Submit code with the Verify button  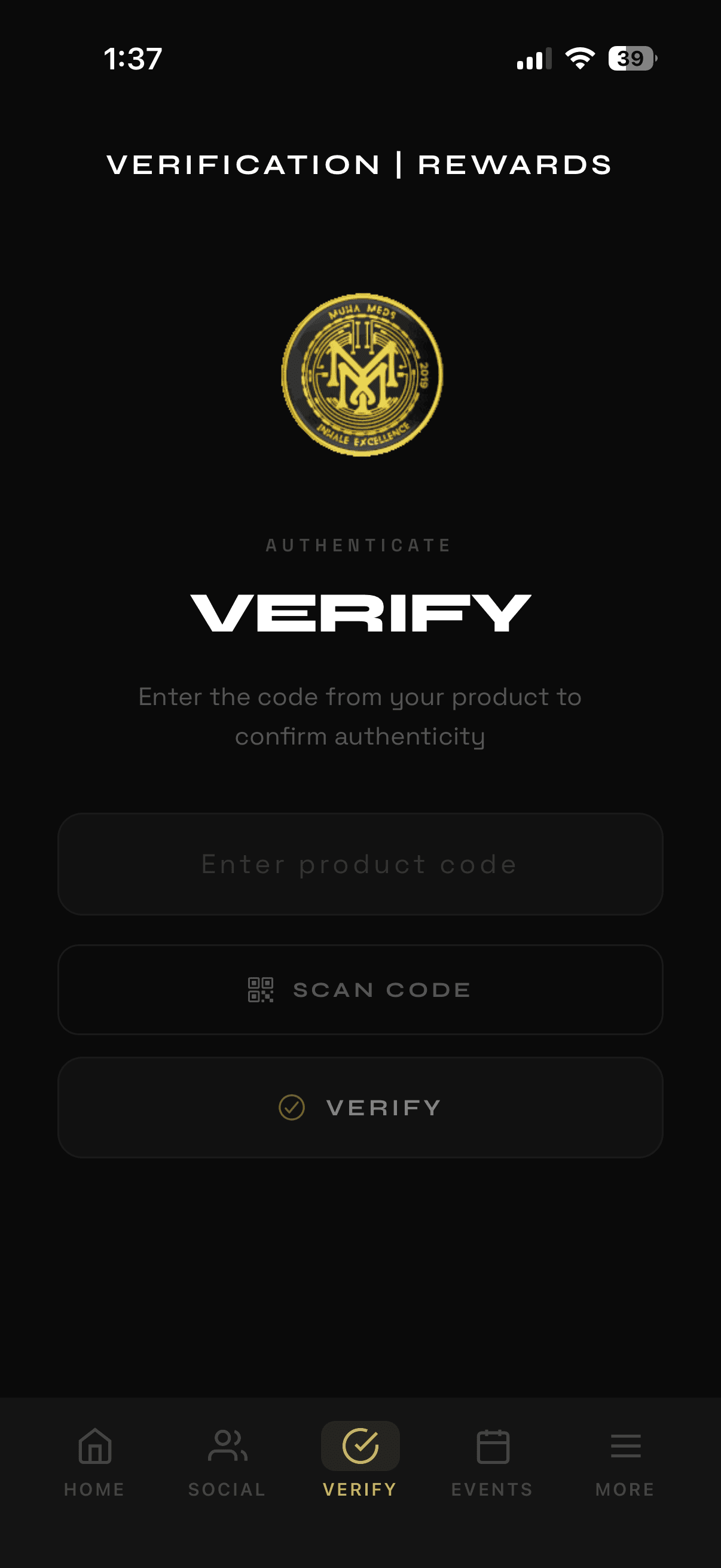tap(360, 1107)
